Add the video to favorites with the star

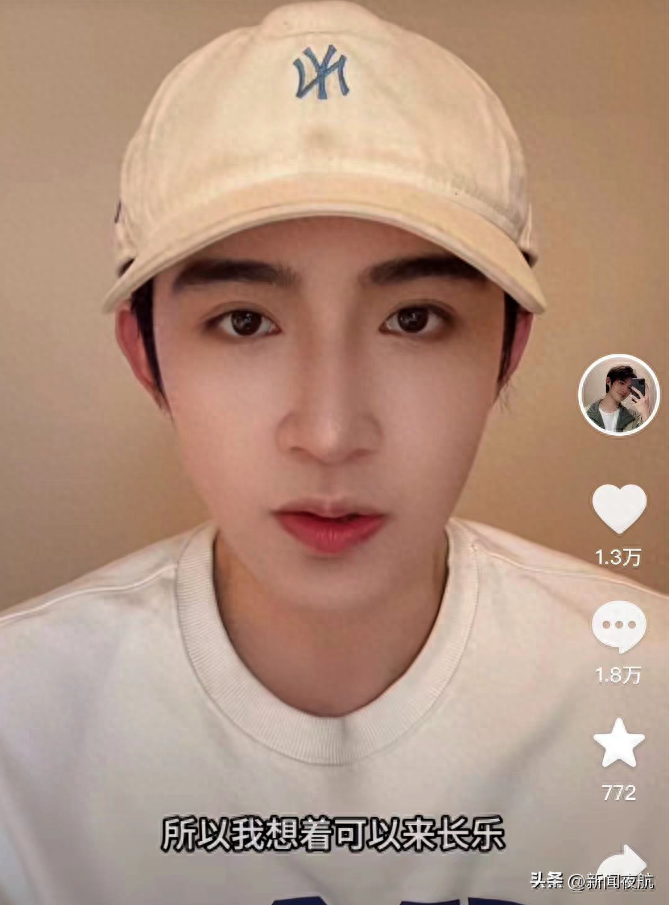tap(619, 743)
